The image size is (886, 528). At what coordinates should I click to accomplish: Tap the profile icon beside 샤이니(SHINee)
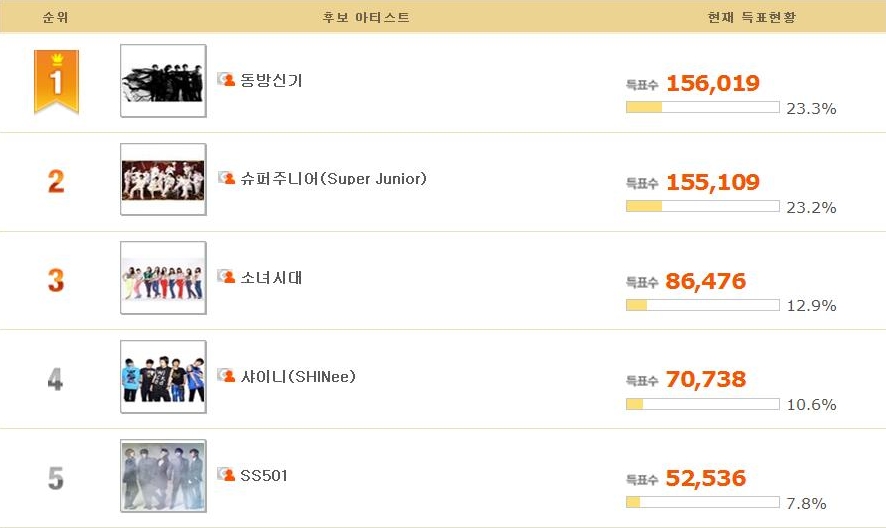[227, 376]
